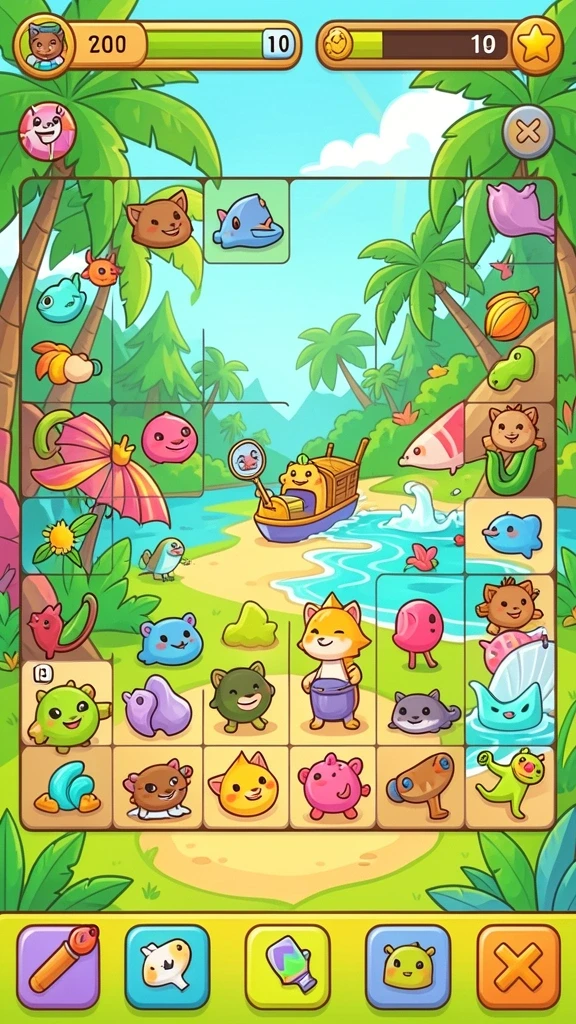Close the board with gray X button
This screenshot has height=1024, width=576.
(528, 133)
